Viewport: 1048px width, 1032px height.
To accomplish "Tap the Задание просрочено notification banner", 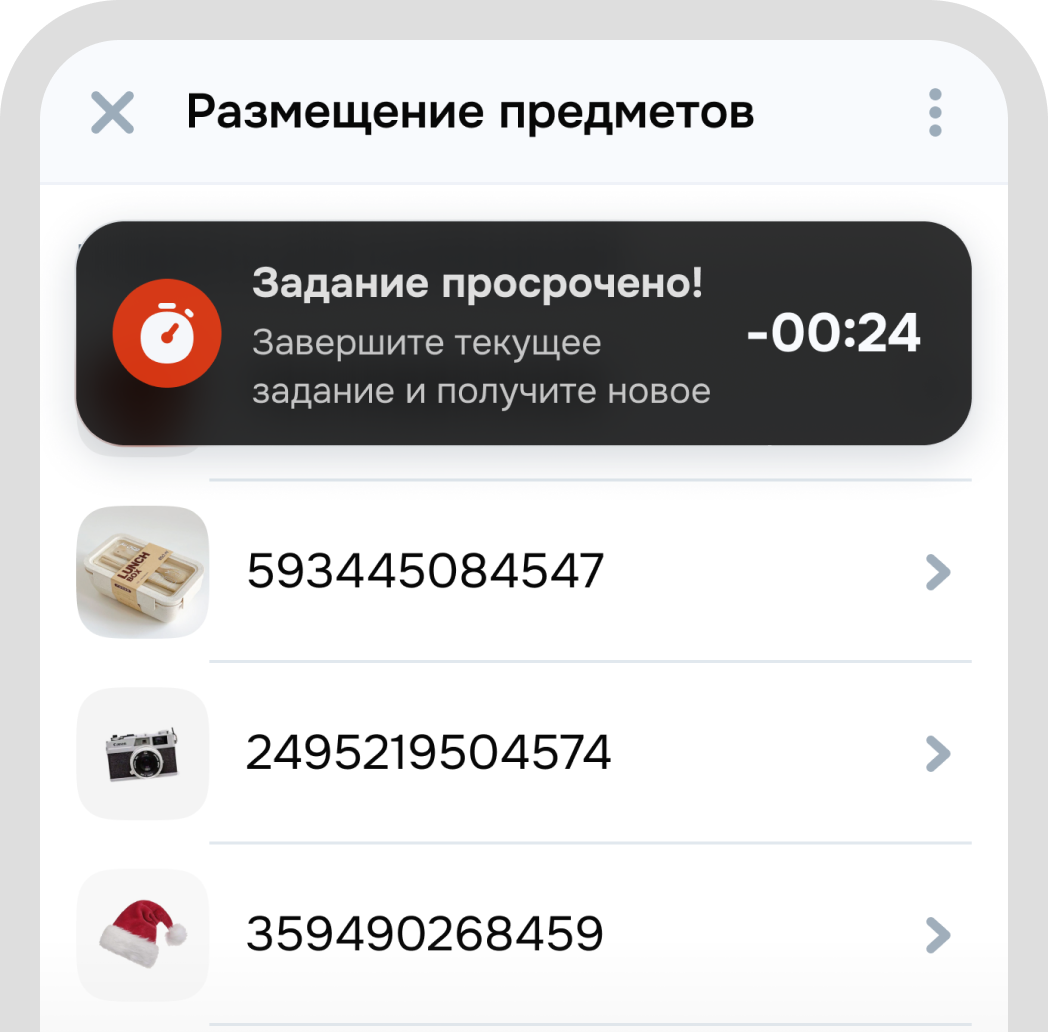I will coord(523,334).
